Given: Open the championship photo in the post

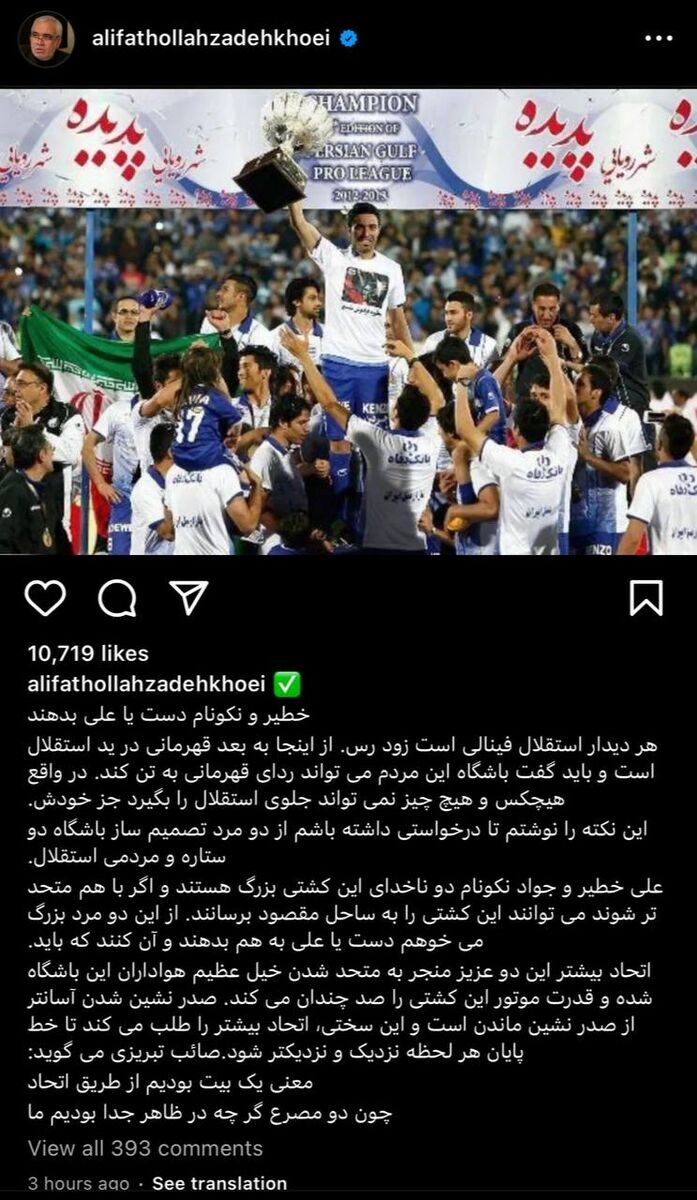Looking at the screenshot, I should (348, 322).
